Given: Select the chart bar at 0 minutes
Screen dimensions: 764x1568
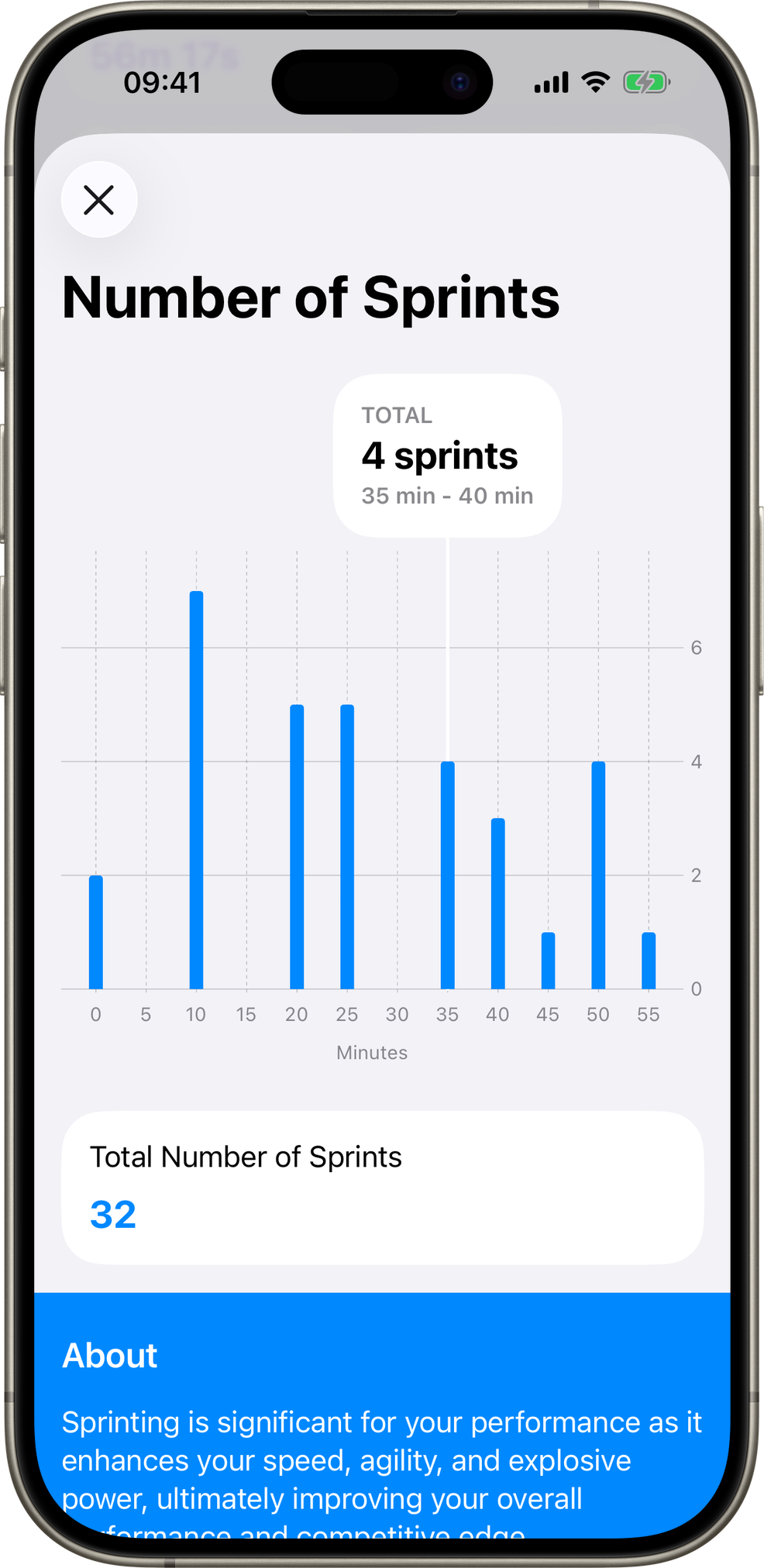Looking at the screenshot, I should [96, 932].
